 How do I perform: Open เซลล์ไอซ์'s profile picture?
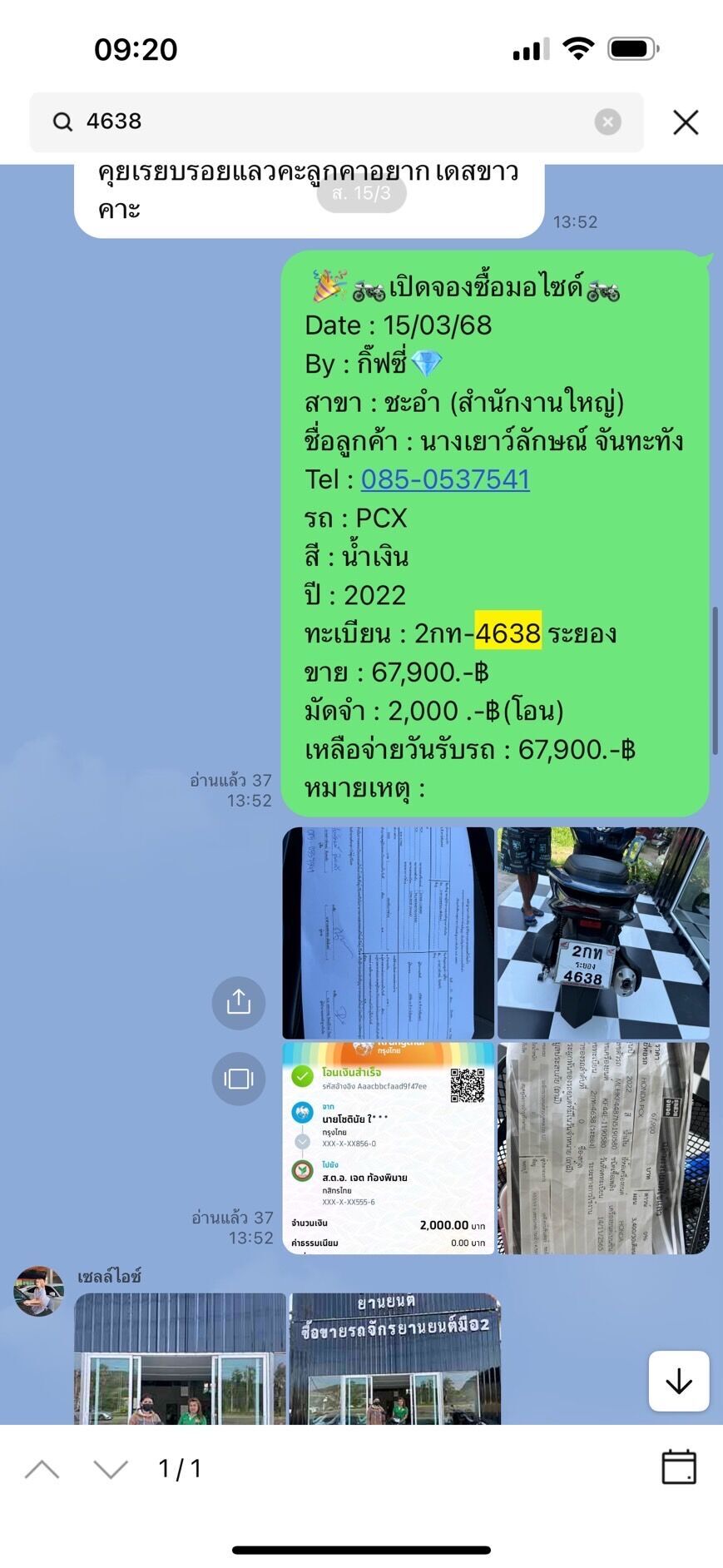pyautogui.click(x=39, y=1291)
